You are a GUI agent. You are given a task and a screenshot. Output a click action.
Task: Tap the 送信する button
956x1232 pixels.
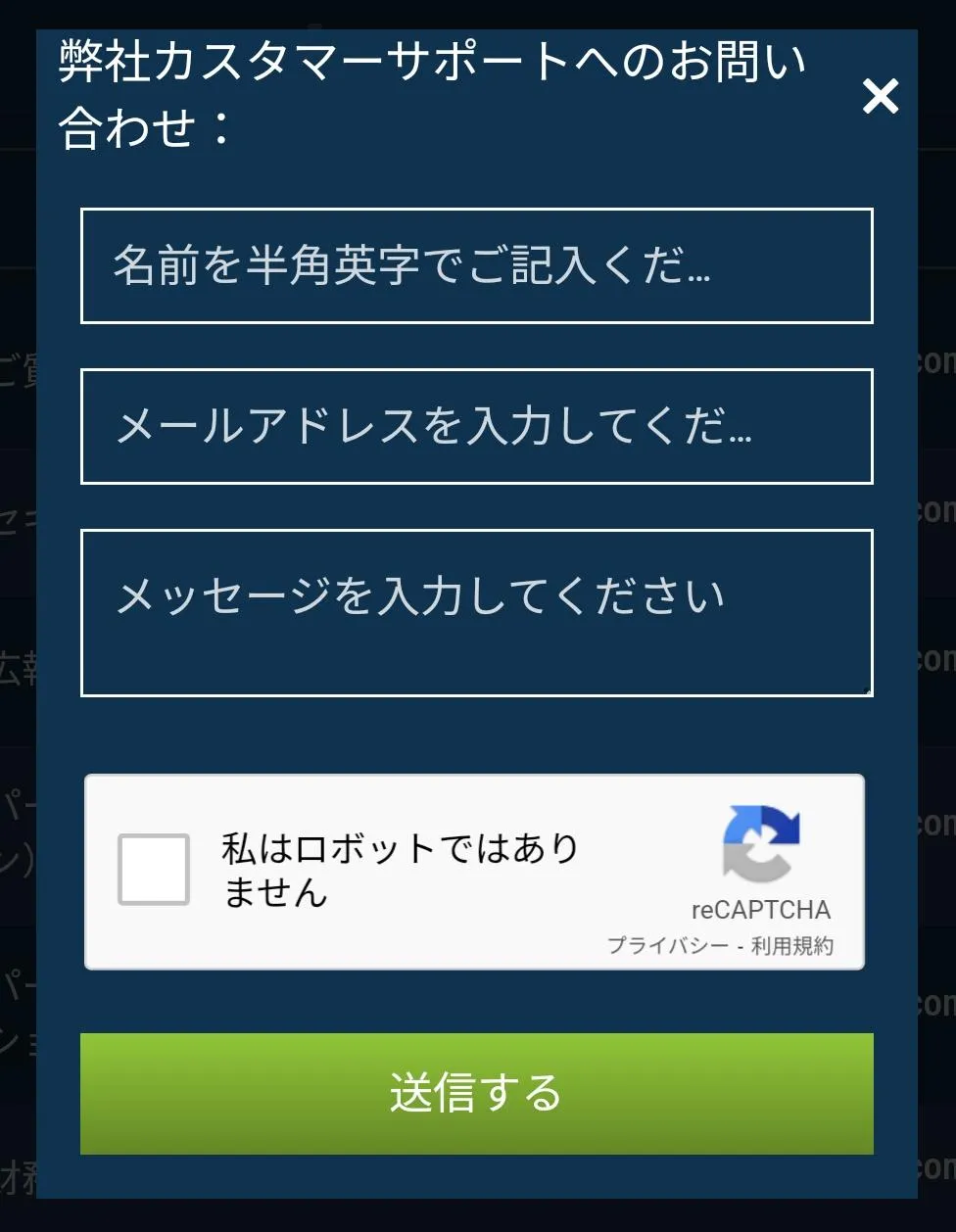coord(476,1093)
